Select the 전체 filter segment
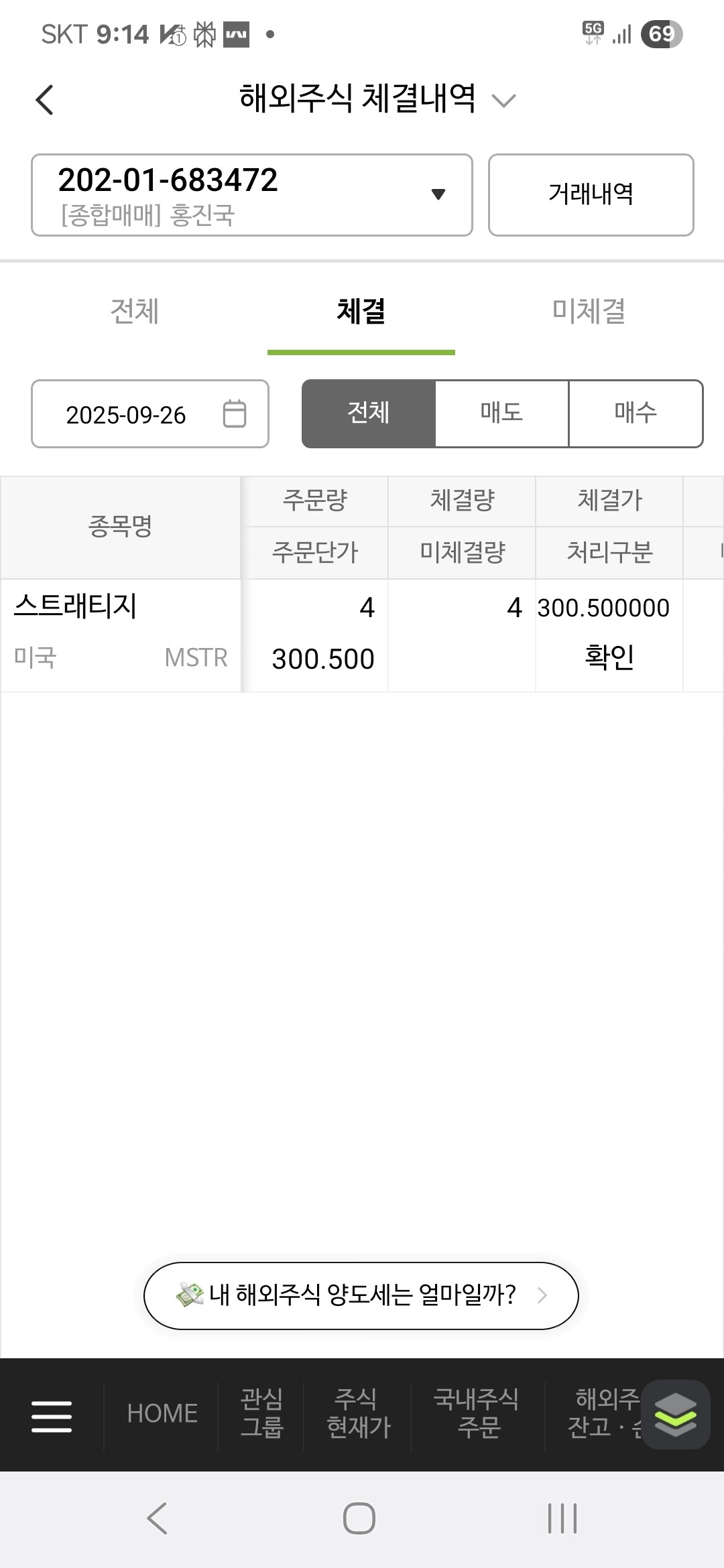724x1568 pixels. (x=369, y=413)
